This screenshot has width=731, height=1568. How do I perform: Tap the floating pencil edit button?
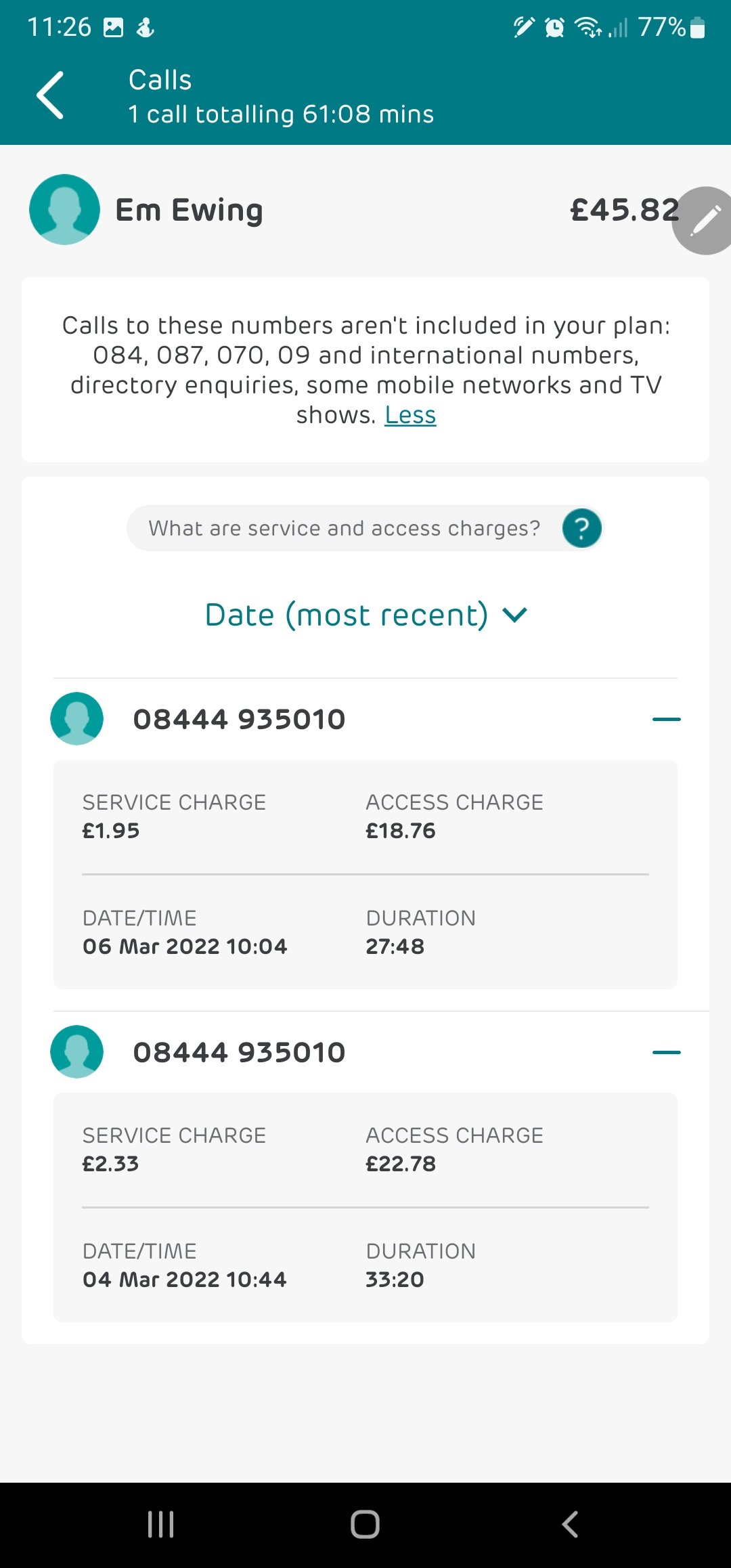(704, 221)
